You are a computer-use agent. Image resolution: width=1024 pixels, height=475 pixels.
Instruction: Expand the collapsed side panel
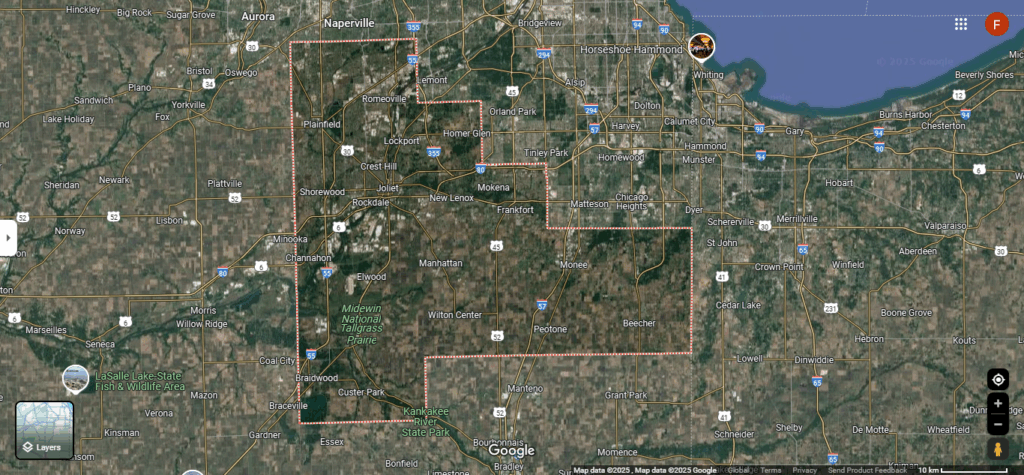[x=8, y=238]
